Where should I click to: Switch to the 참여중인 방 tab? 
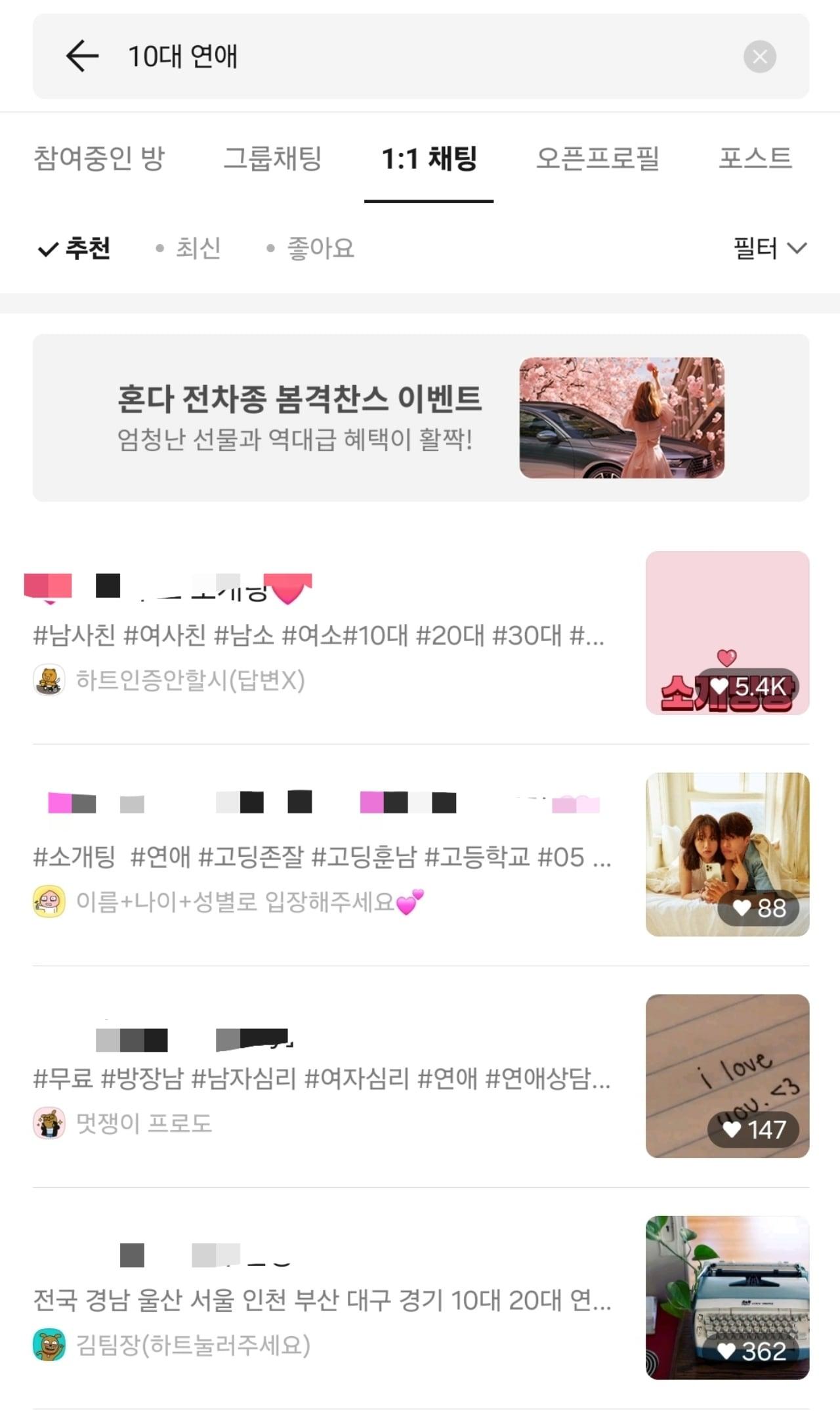tap(99, 158)
